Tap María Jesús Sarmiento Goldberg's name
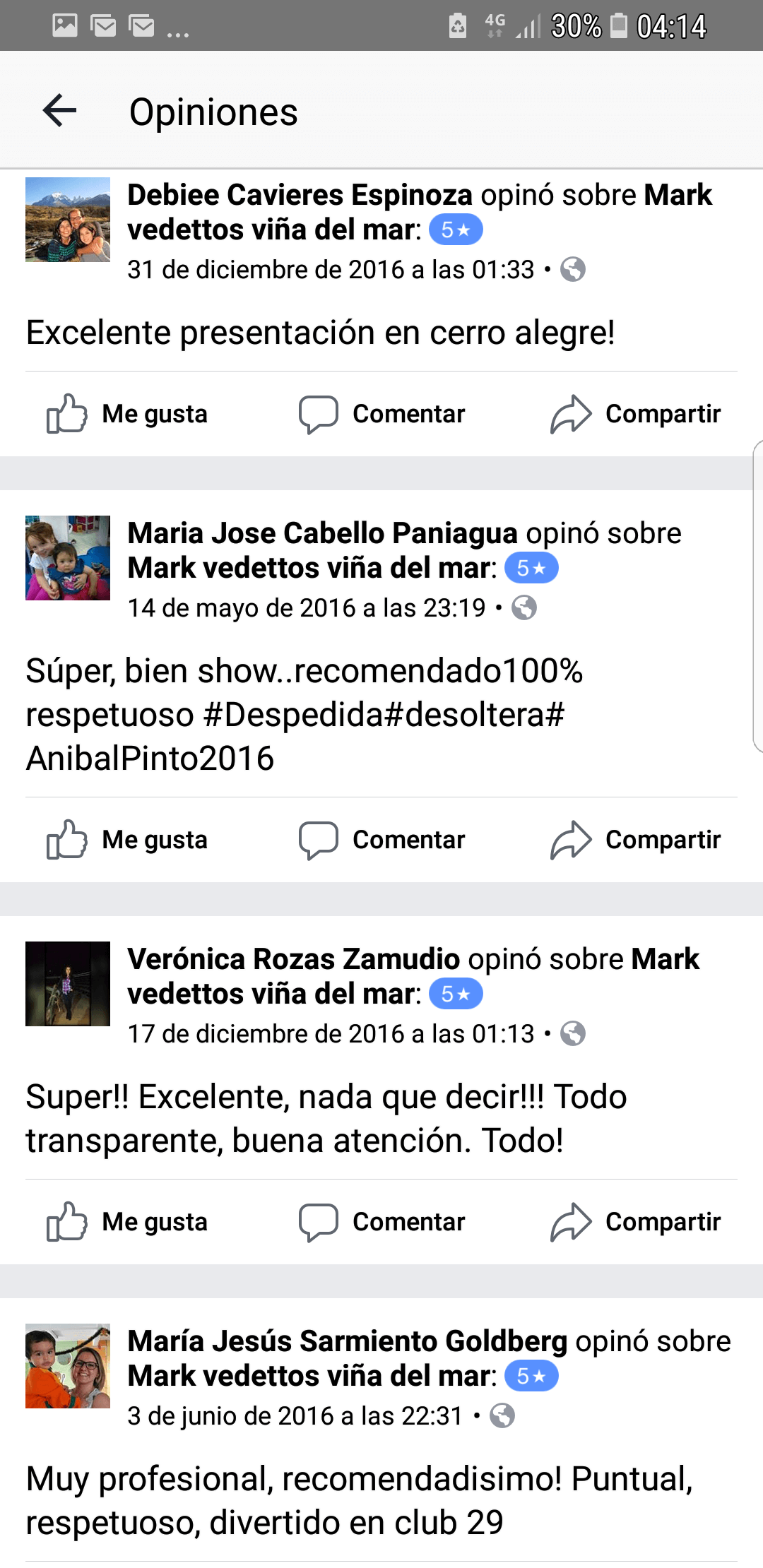This screenshot has width=763, height=1568. pos(347,1341)
